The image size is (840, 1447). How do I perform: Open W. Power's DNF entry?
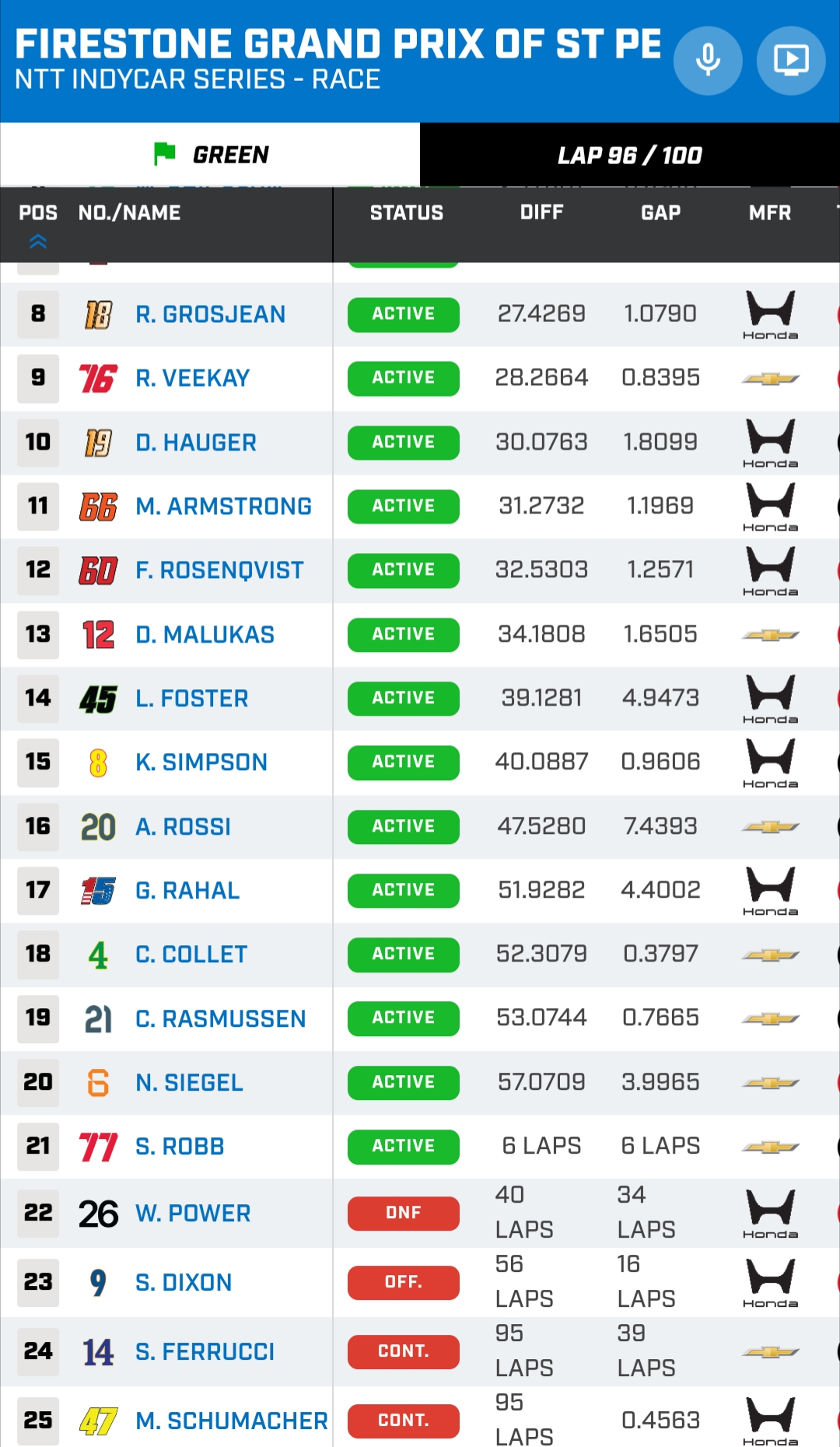(193, 1214)
